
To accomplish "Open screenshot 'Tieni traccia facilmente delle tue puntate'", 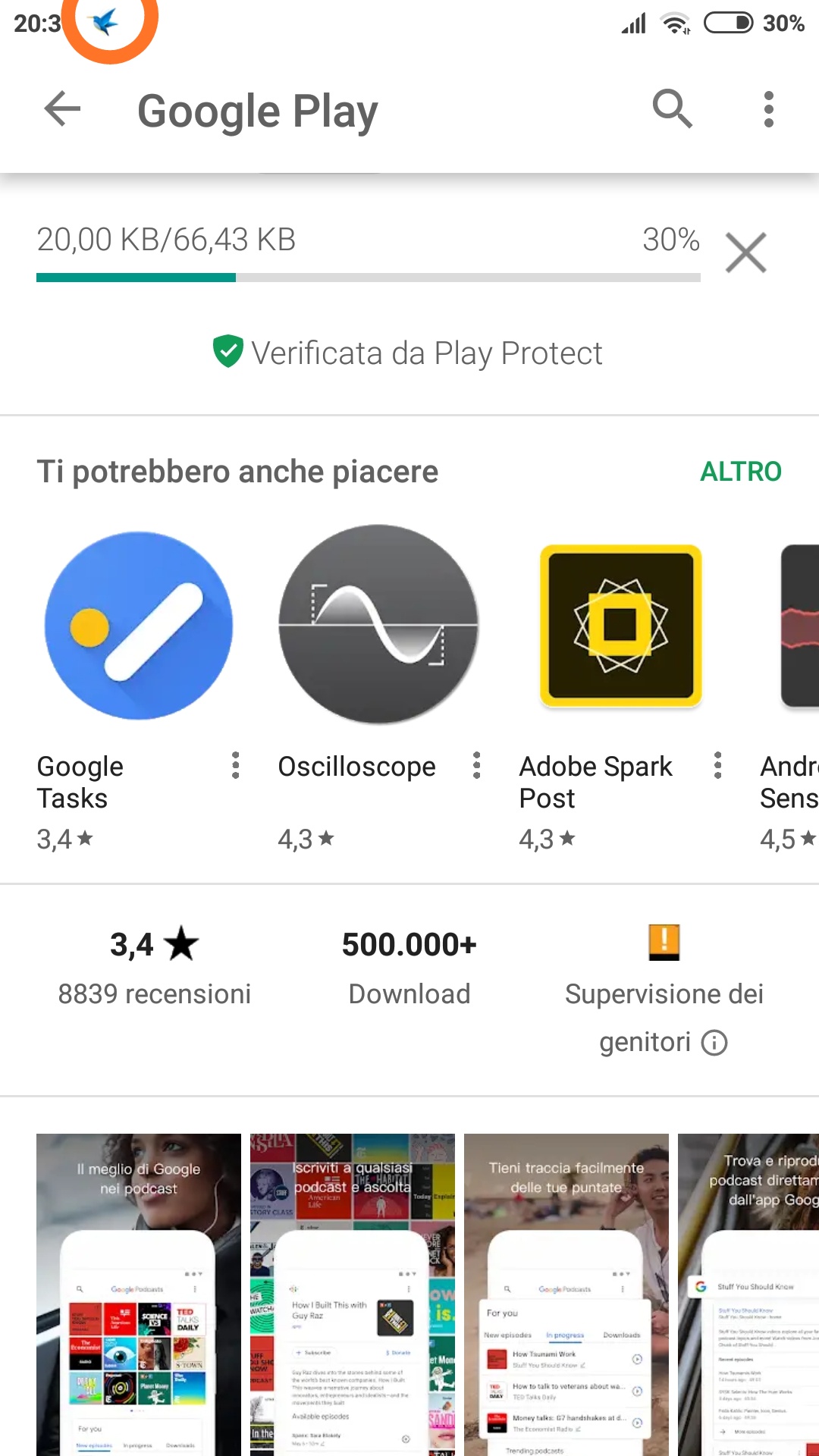I will (566, 1294).
